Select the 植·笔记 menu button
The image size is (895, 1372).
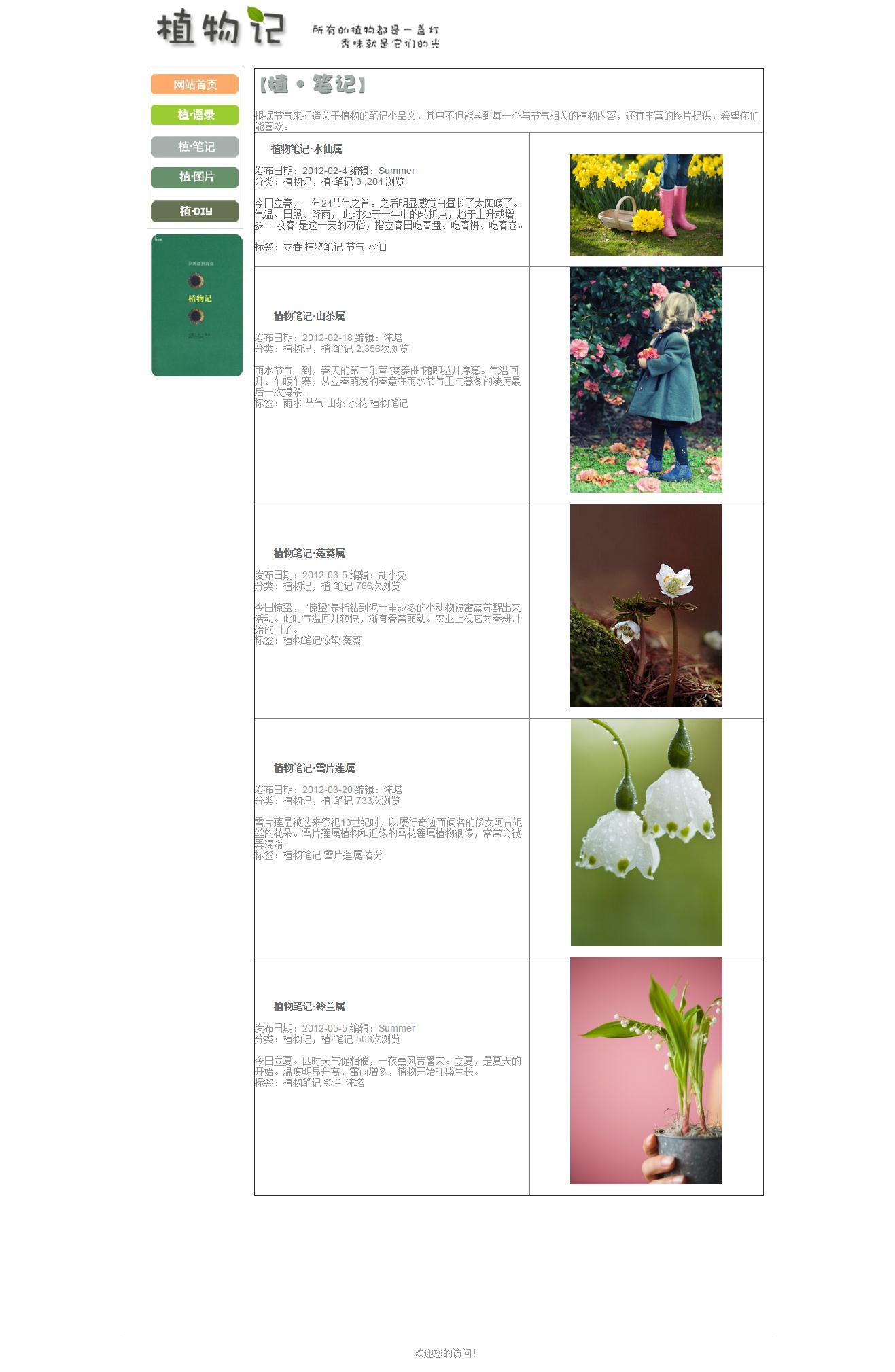click(195, 146)
